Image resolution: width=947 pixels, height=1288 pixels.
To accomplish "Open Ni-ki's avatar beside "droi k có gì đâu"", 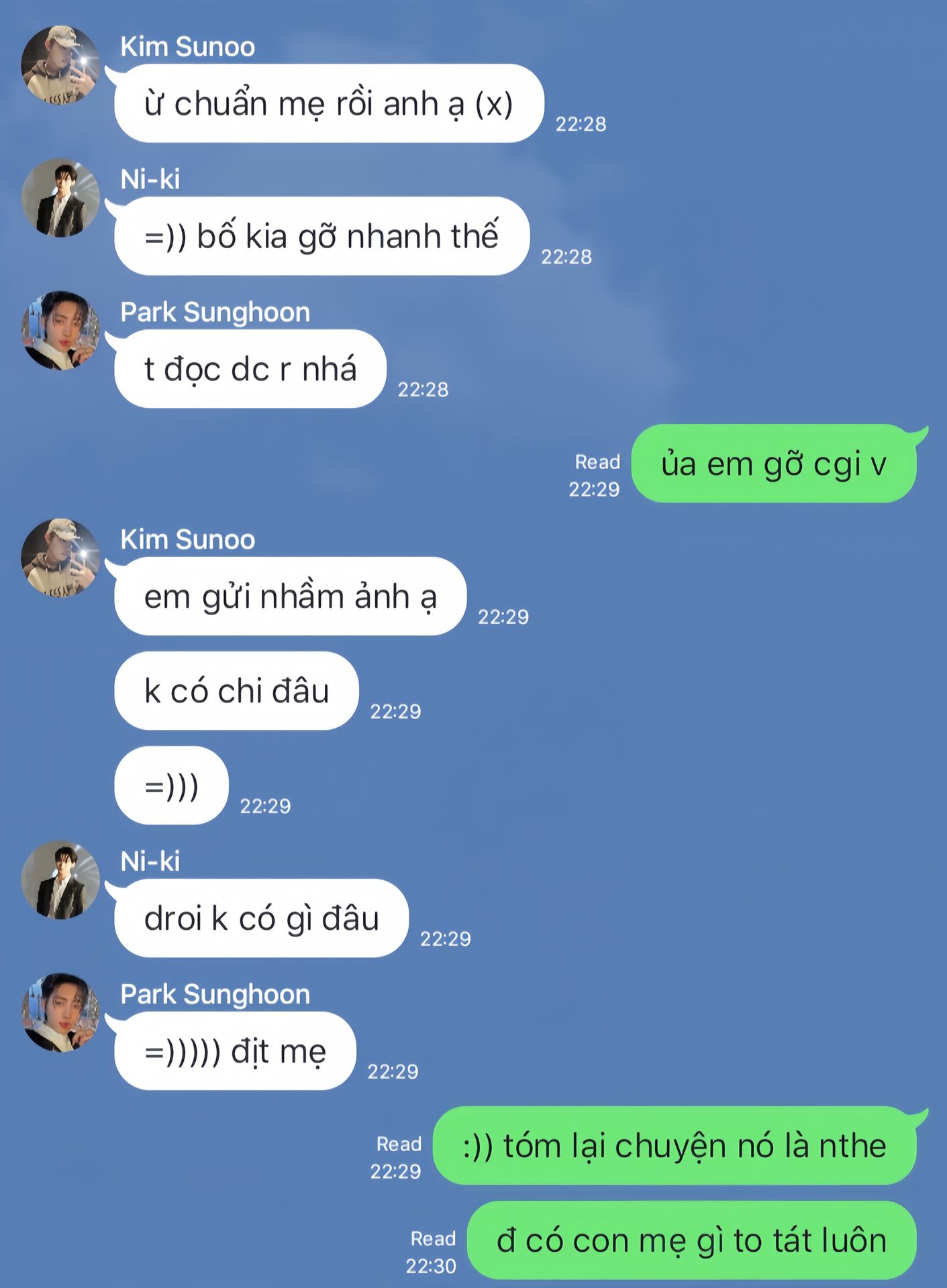I will [60, 880].
